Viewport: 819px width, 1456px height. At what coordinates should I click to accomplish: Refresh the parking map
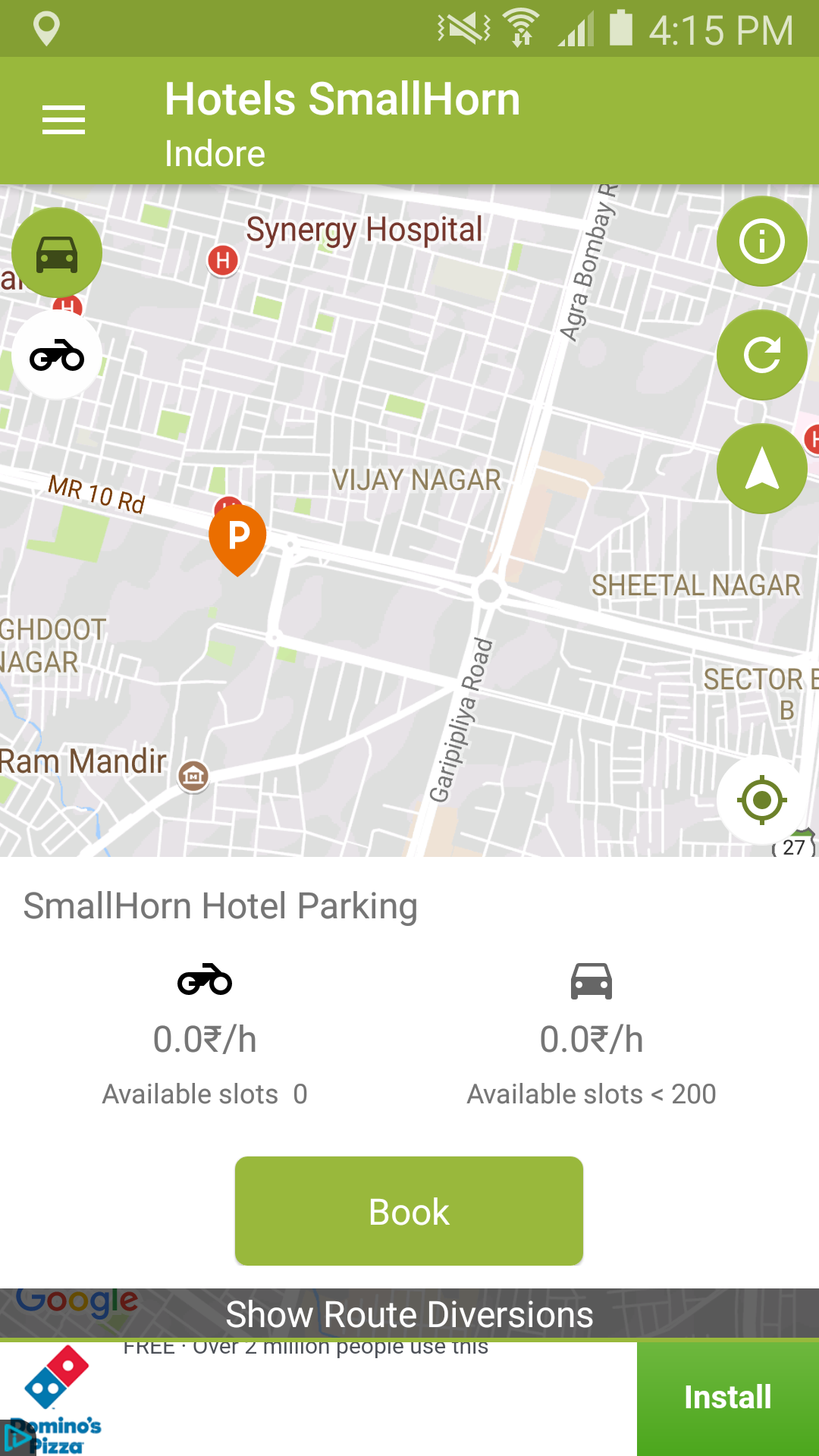point(762,355)
